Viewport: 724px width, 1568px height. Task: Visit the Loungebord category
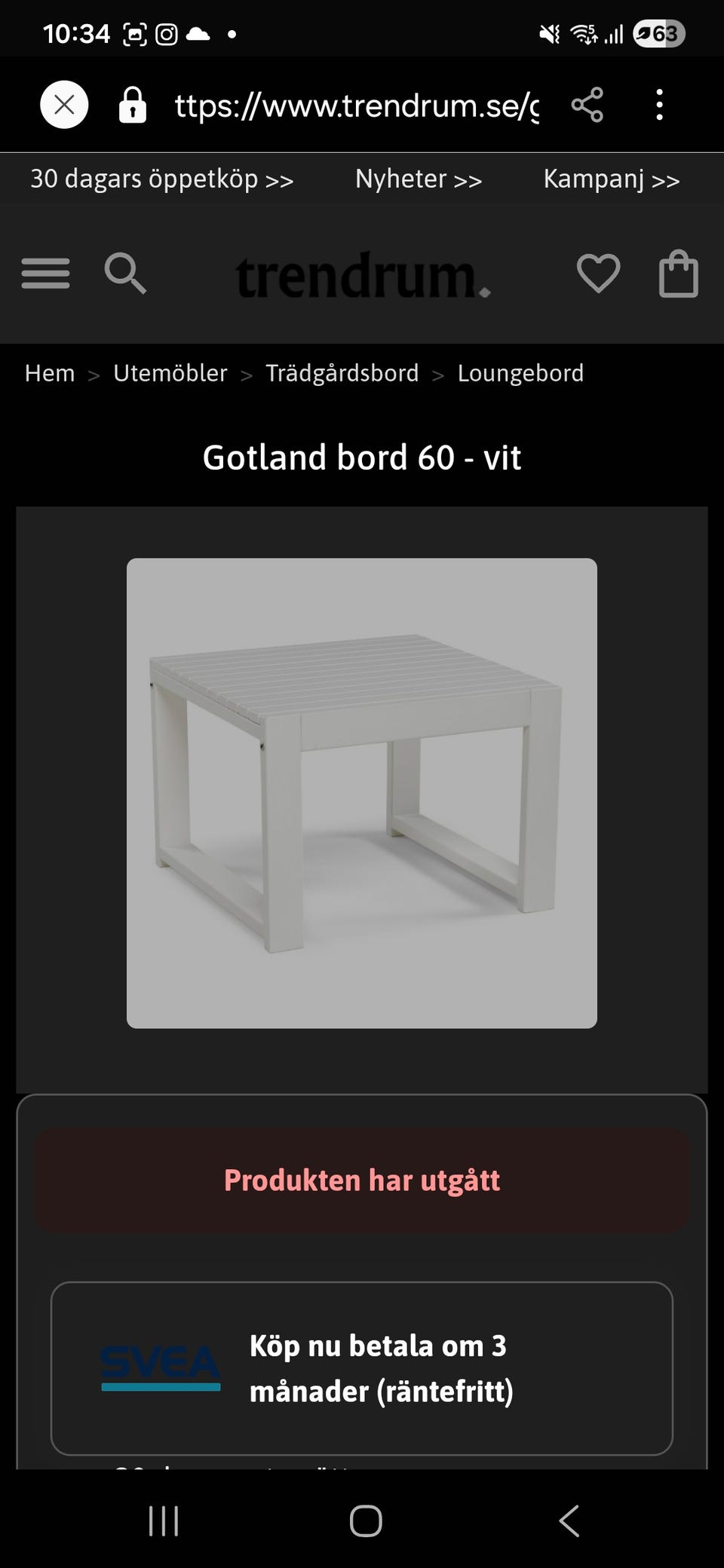point(520,372)
